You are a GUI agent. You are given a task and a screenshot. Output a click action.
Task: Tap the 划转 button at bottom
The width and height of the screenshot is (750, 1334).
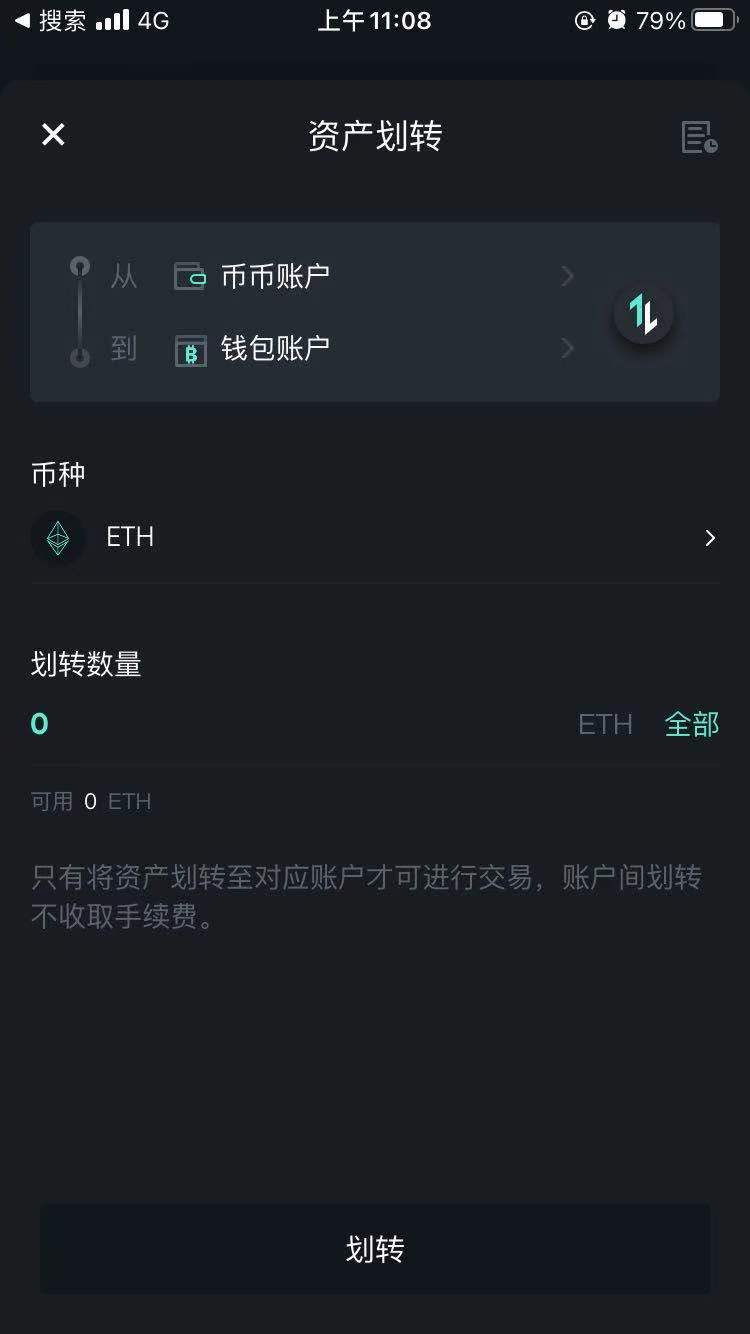click(375, 1249)
